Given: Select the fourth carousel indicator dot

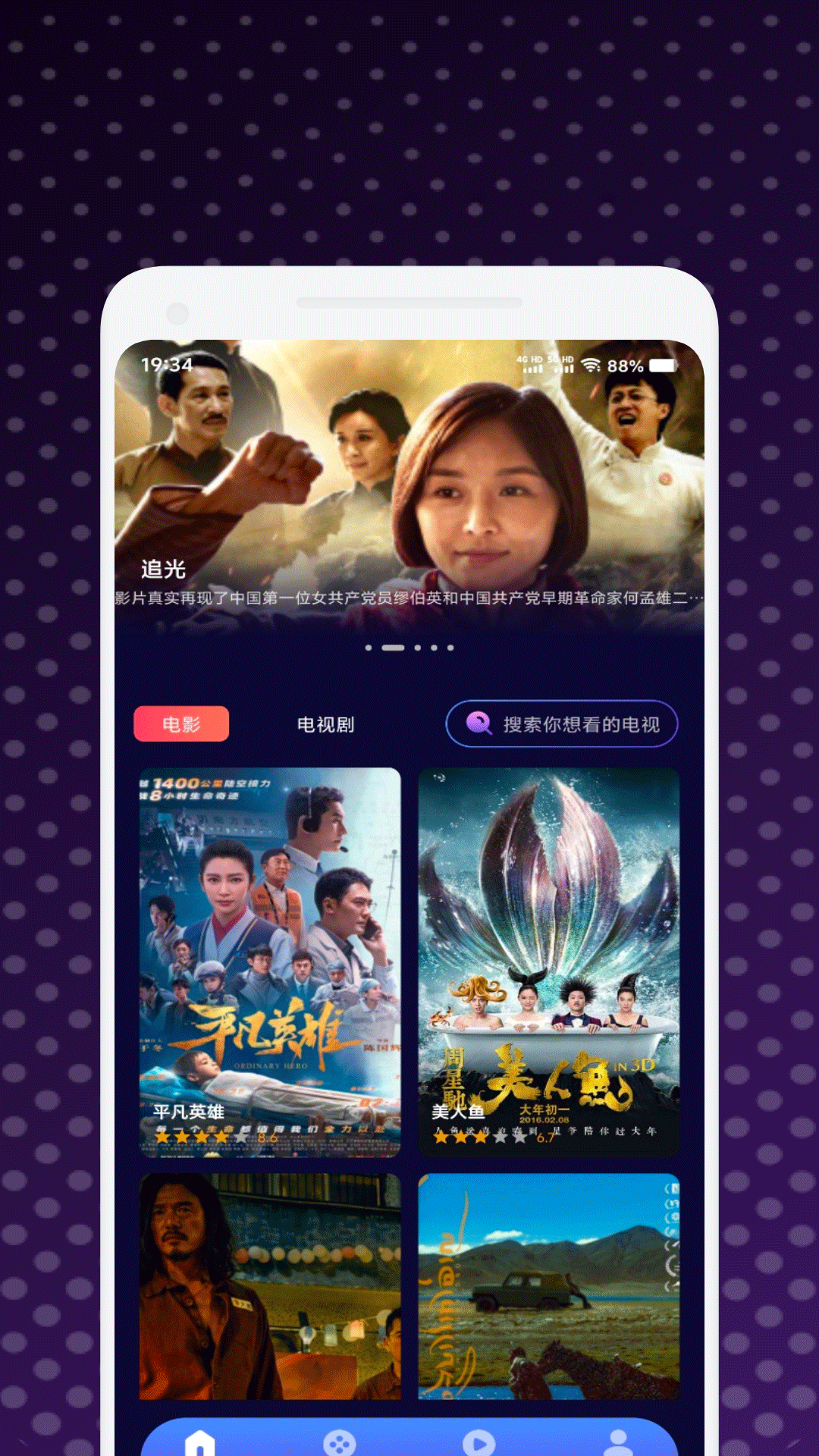Looking at the screenshot, I should pyautogui.click(x=433, y=648).
